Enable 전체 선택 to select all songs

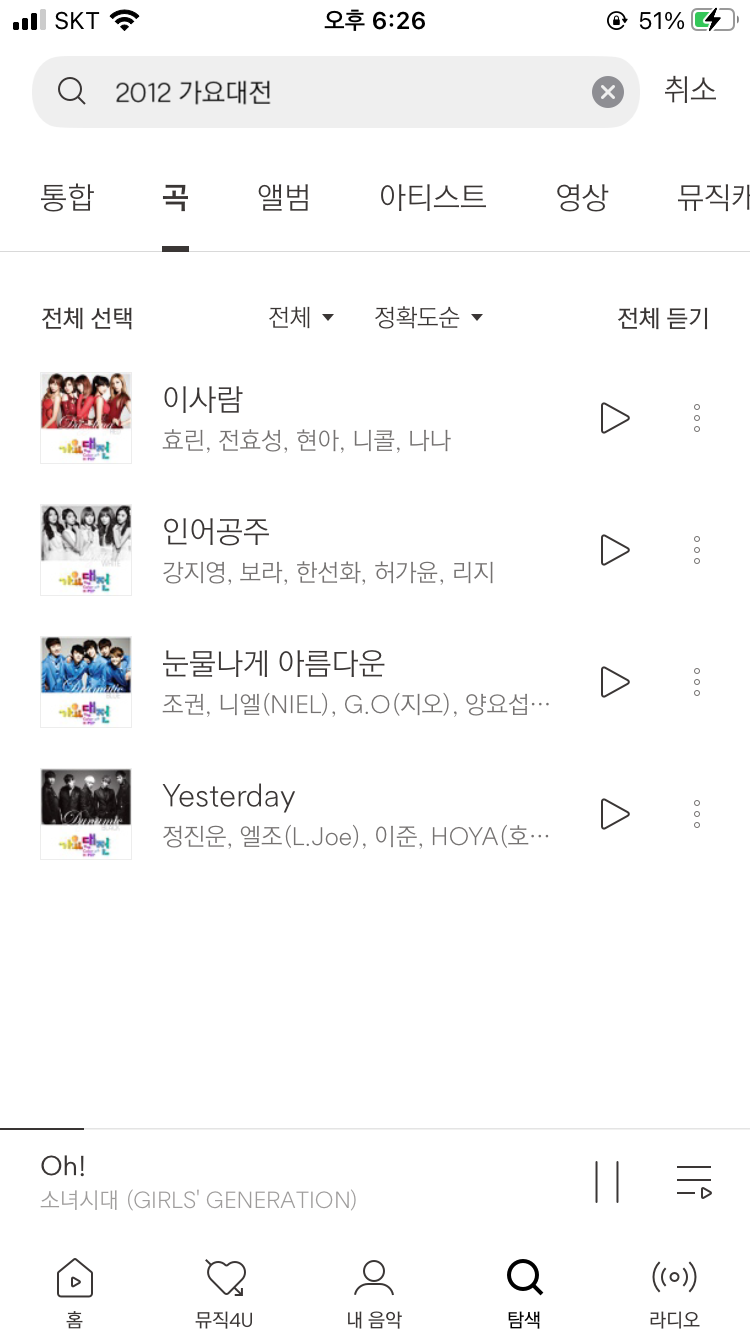[87, 317]
